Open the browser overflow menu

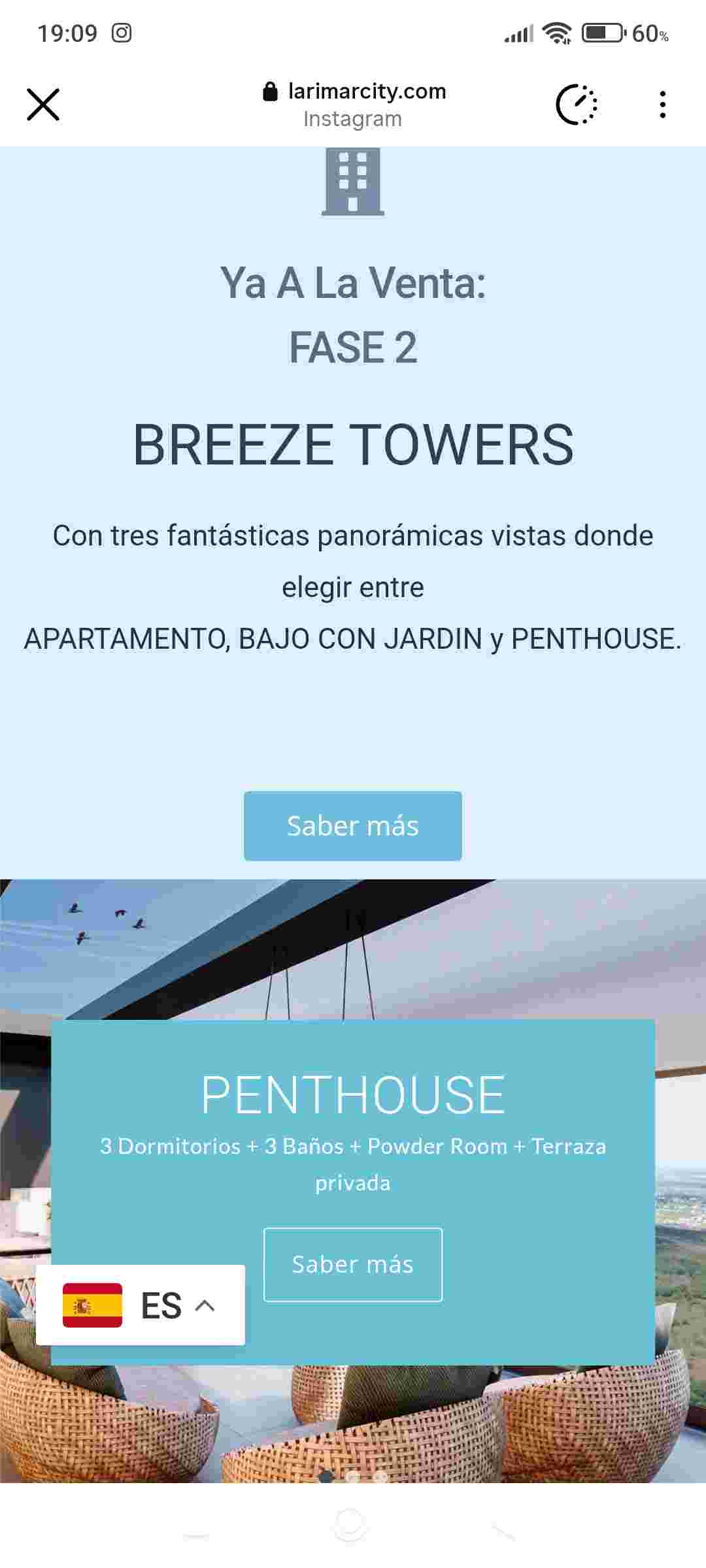coord(662,105)
